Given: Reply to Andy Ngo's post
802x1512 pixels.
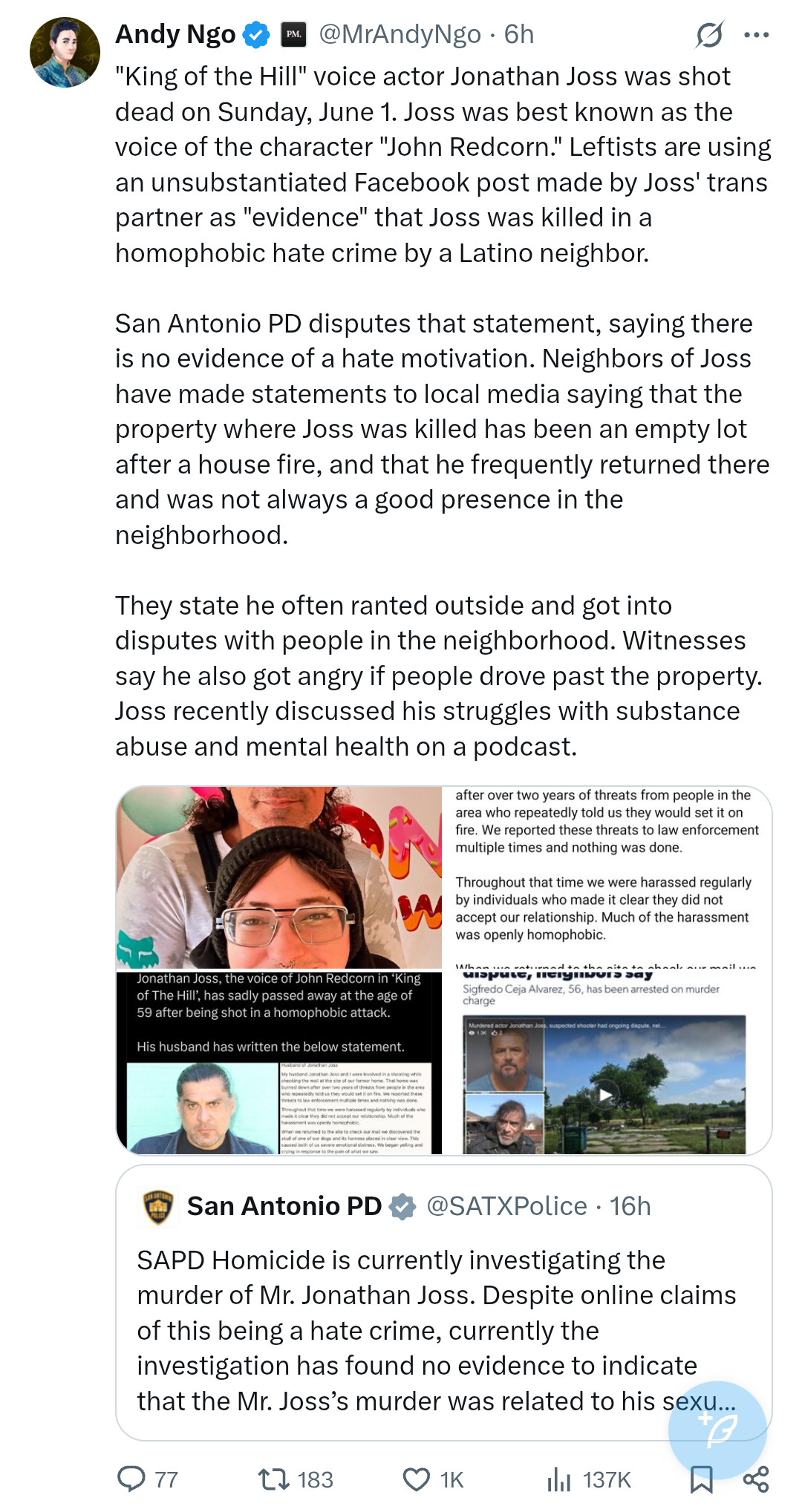Looking at the screenshot, I should (148, 1479).
